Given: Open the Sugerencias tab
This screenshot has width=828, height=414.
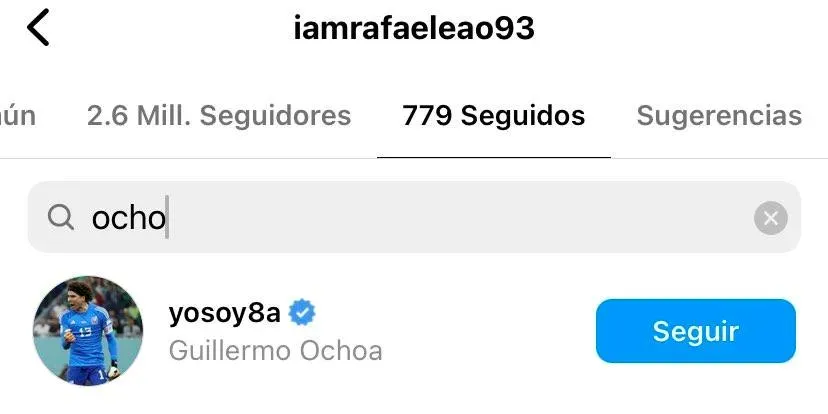Looking at the screenshot, I should click(x=718, y=116).
